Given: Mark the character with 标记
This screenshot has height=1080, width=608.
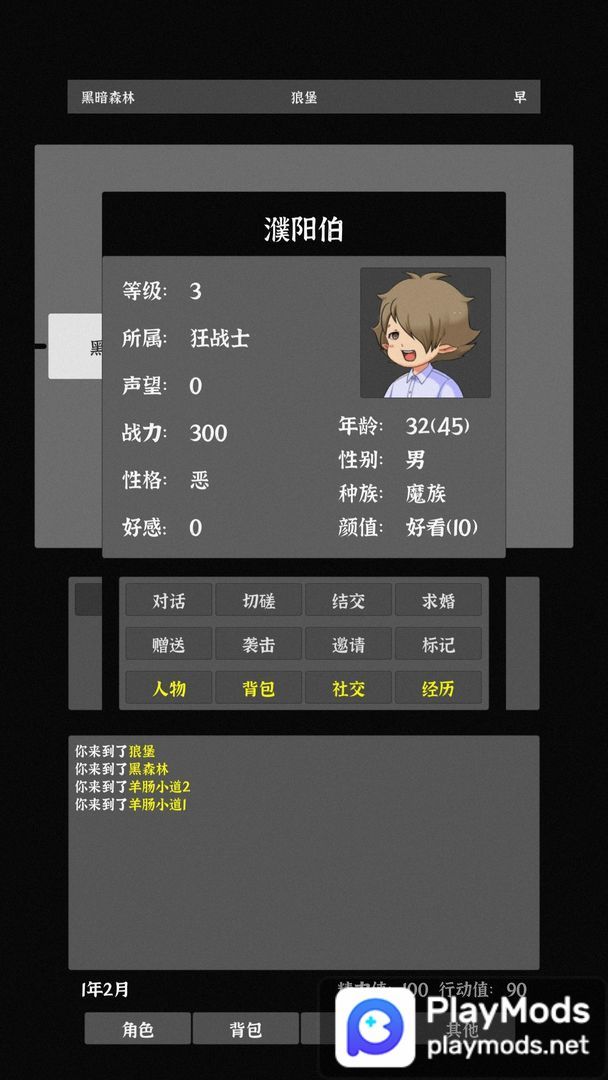Looking at the screenshot, I should [x=438, y=645].
